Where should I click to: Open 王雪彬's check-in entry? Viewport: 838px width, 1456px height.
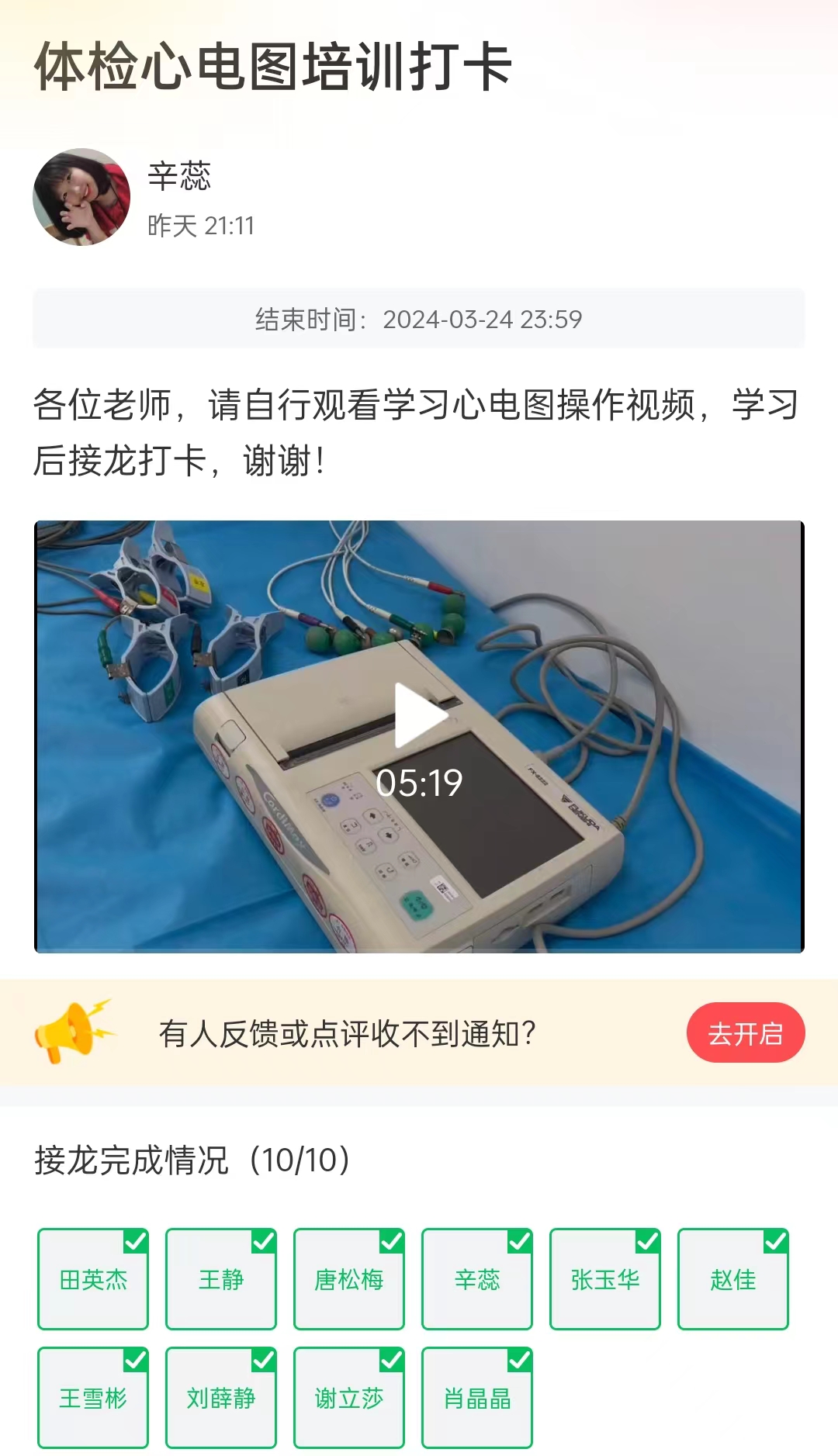93,1398
